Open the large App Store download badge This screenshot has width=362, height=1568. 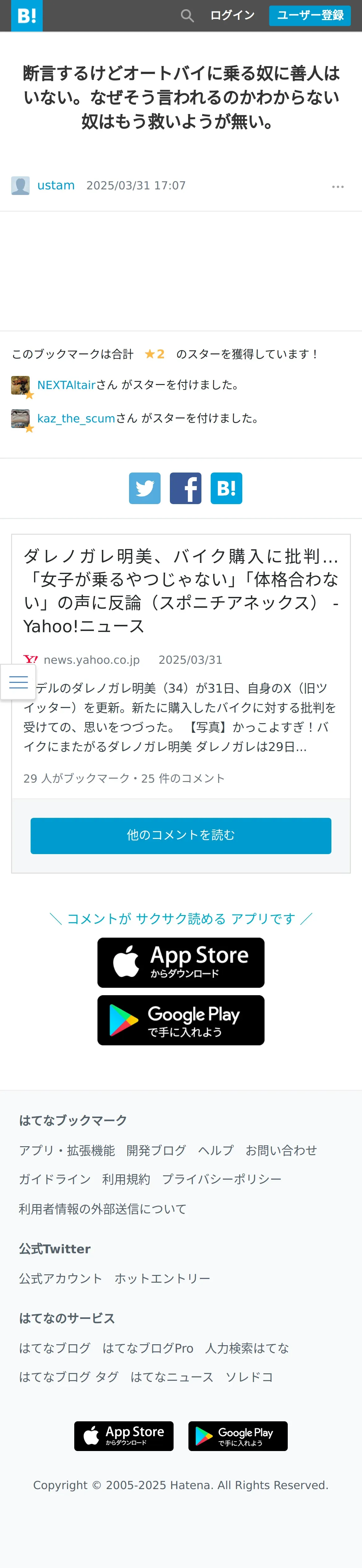[181, 963]
